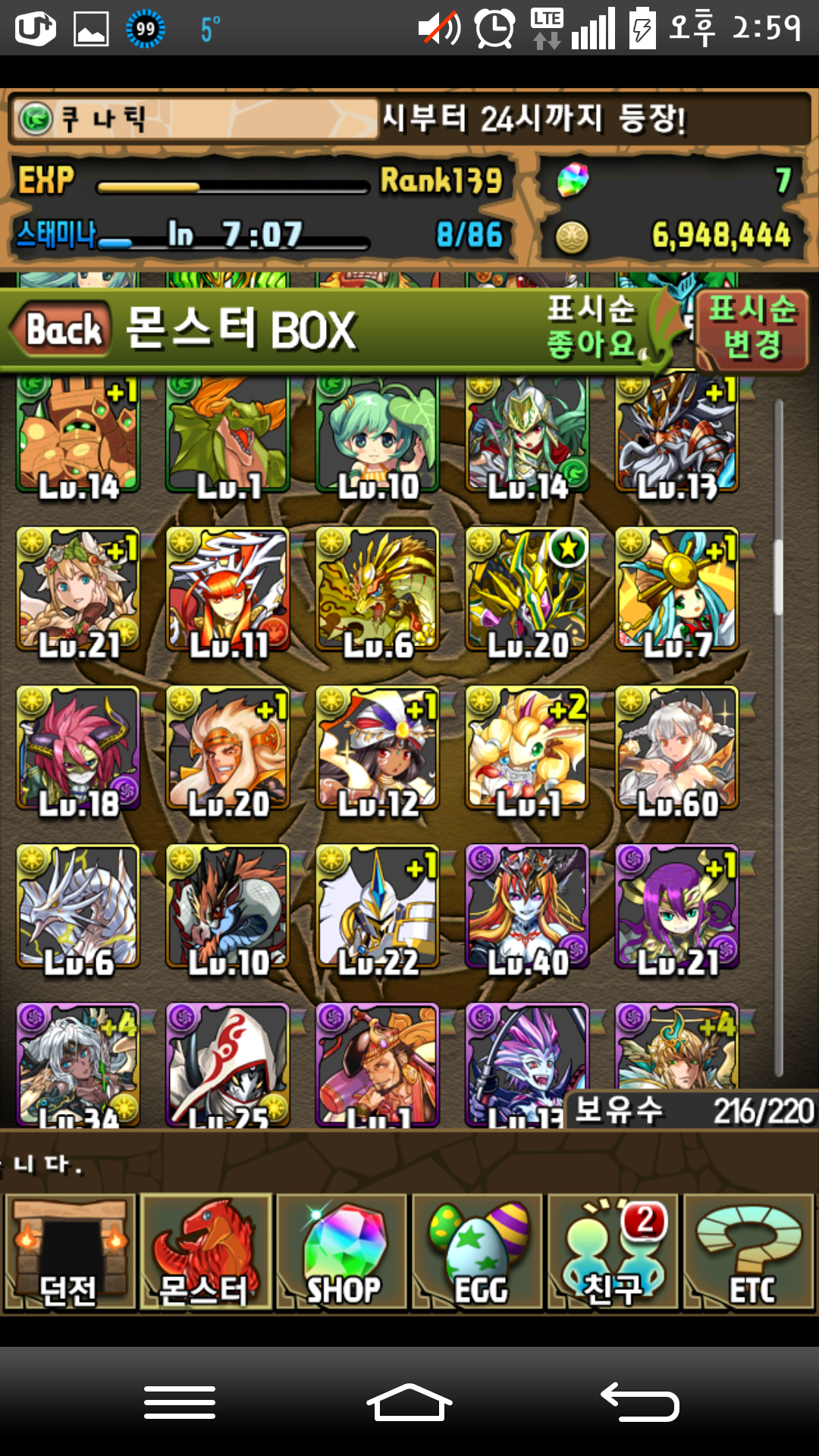Select the Lv.18 pink-haired horned monster
Viewport: 819px width, 1456px height.
click(78, 749)
